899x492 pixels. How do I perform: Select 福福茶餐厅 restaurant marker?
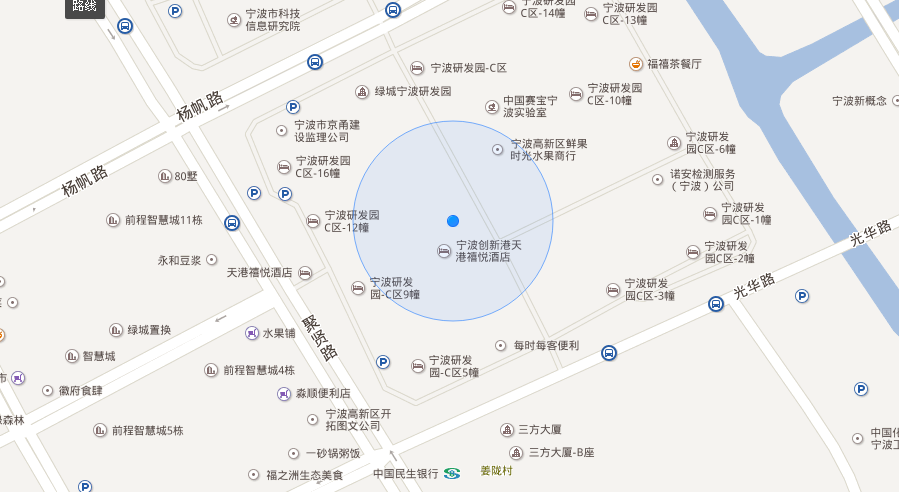tap(635, 63)
